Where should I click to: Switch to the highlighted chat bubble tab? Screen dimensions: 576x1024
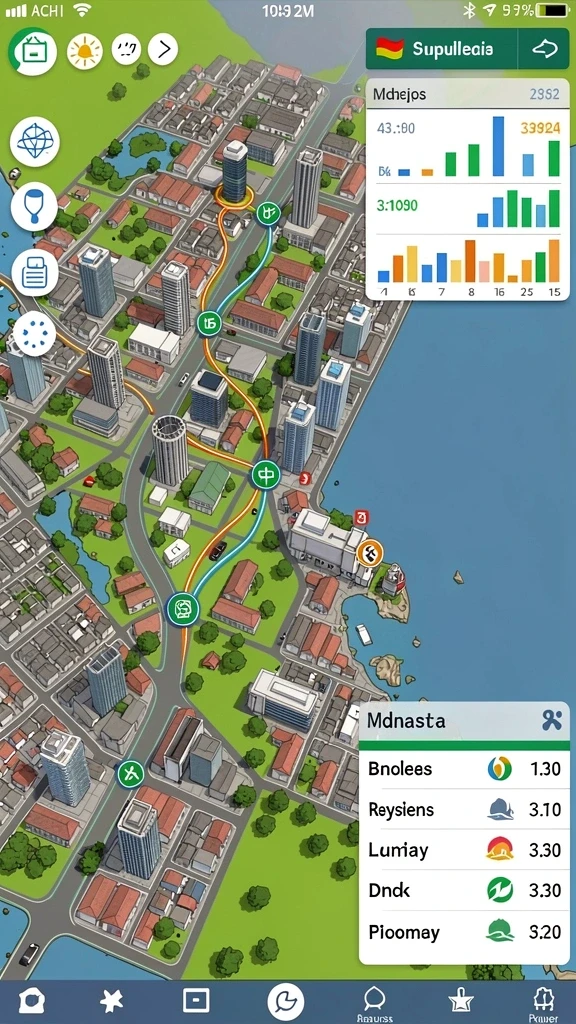(x=286, y=1001)
